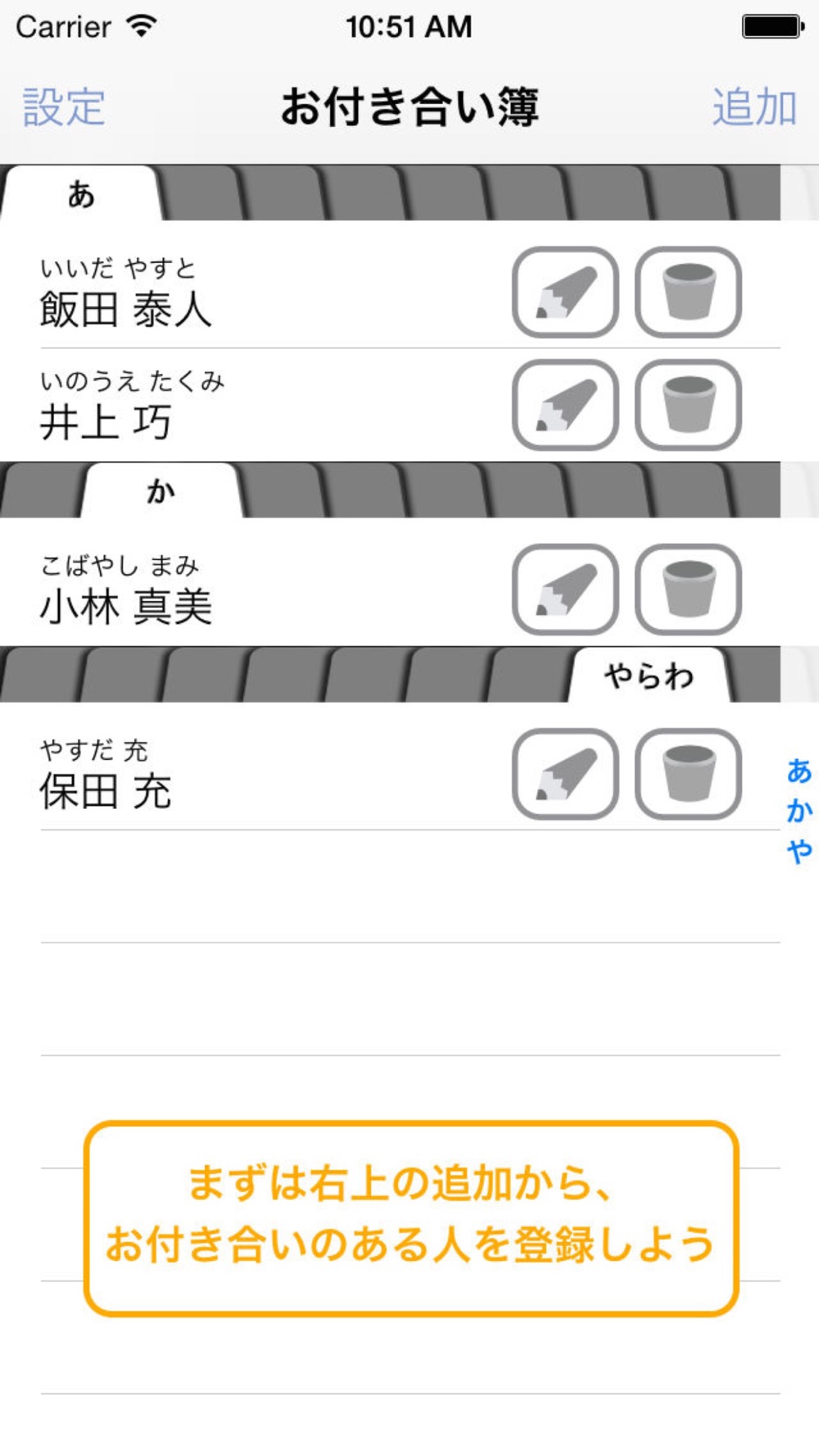View details for 小林 真美
819x1456 pixels.
(x=246, y=590)
